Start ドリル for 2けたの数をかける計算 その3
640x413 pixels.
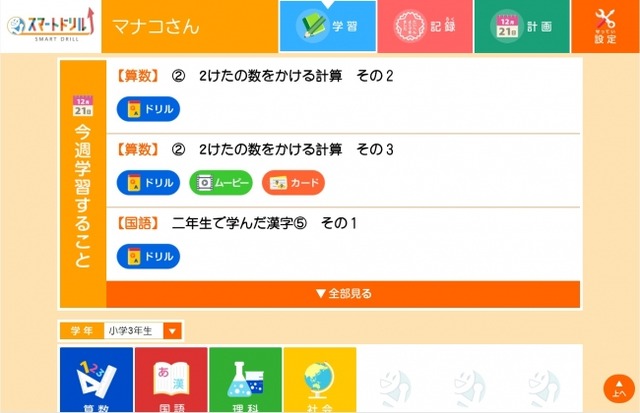(148, 183)
